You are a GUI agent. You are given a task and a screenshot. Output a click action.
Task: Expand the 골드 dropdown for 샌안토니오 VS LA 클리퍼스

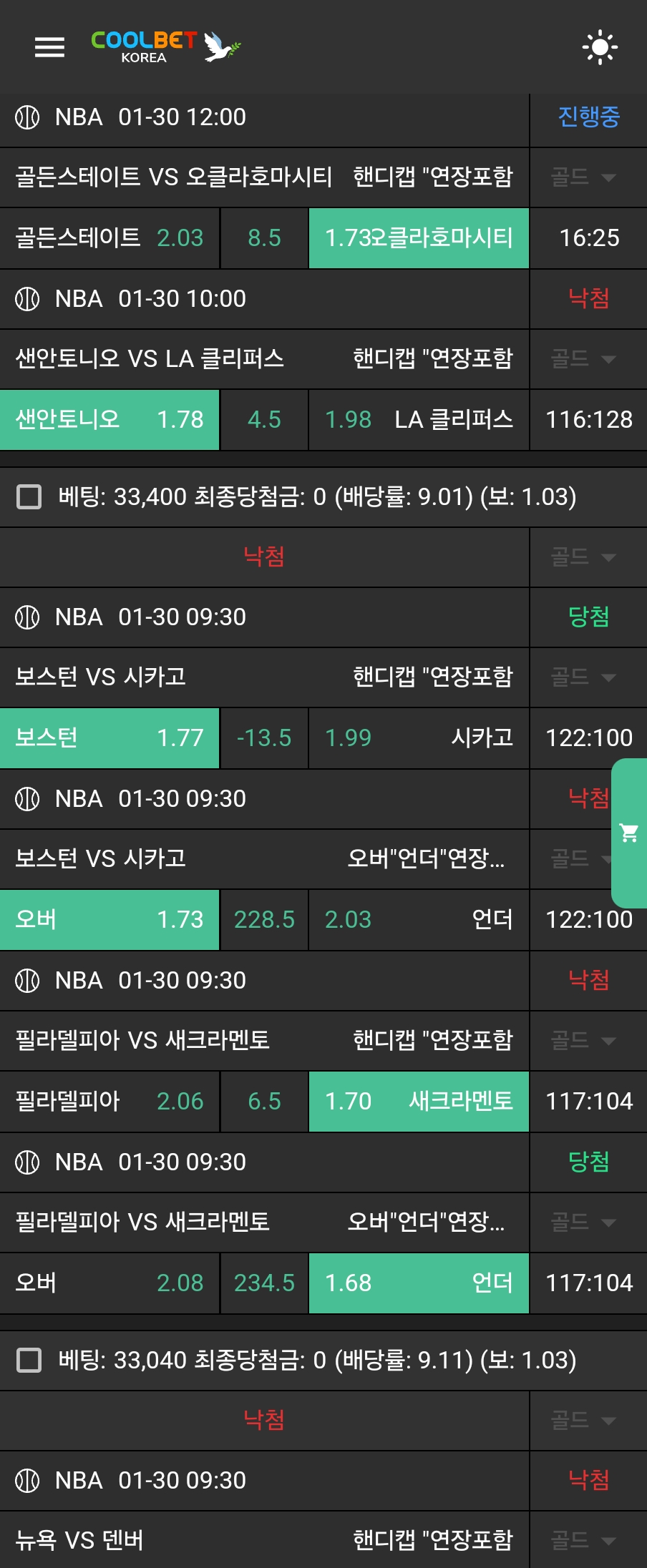coord(583,359)
